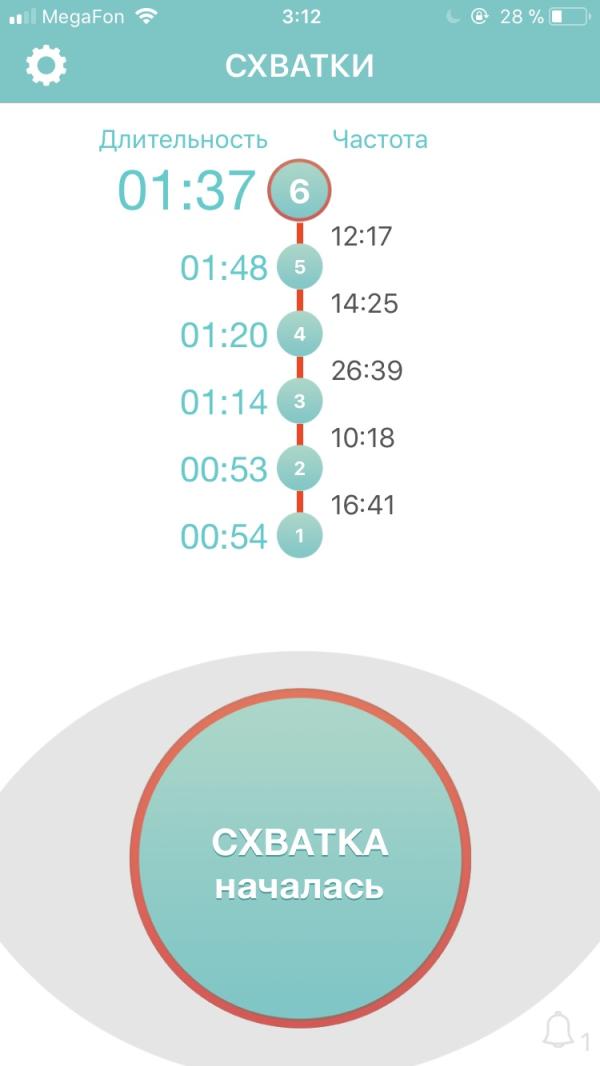Select contraction number 1 marker
Image resolution: width=600 pixels, height=1066 pixels.
click(299, 535)
